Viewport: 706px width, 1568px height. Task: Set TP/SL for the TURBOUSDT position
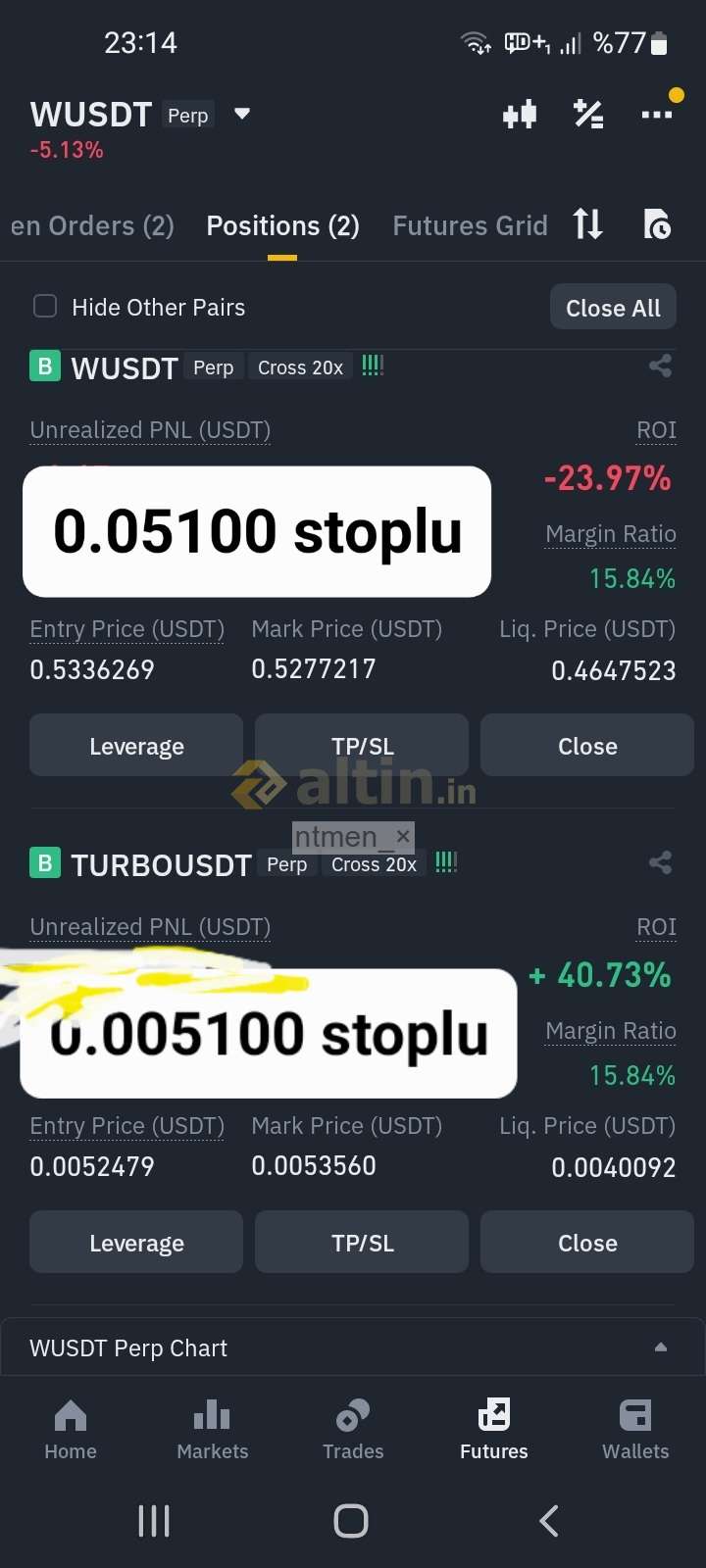pyautogui.click(x=362, y=1243)
